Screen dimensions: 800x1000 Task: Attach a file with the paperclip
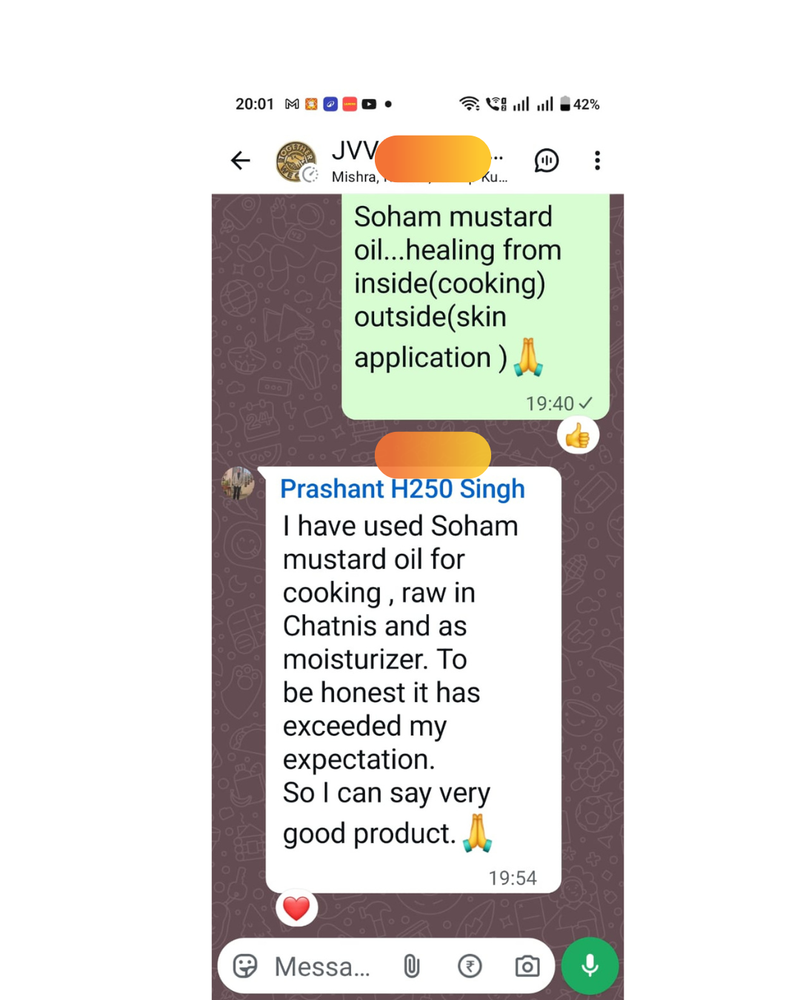pos(411,966)
